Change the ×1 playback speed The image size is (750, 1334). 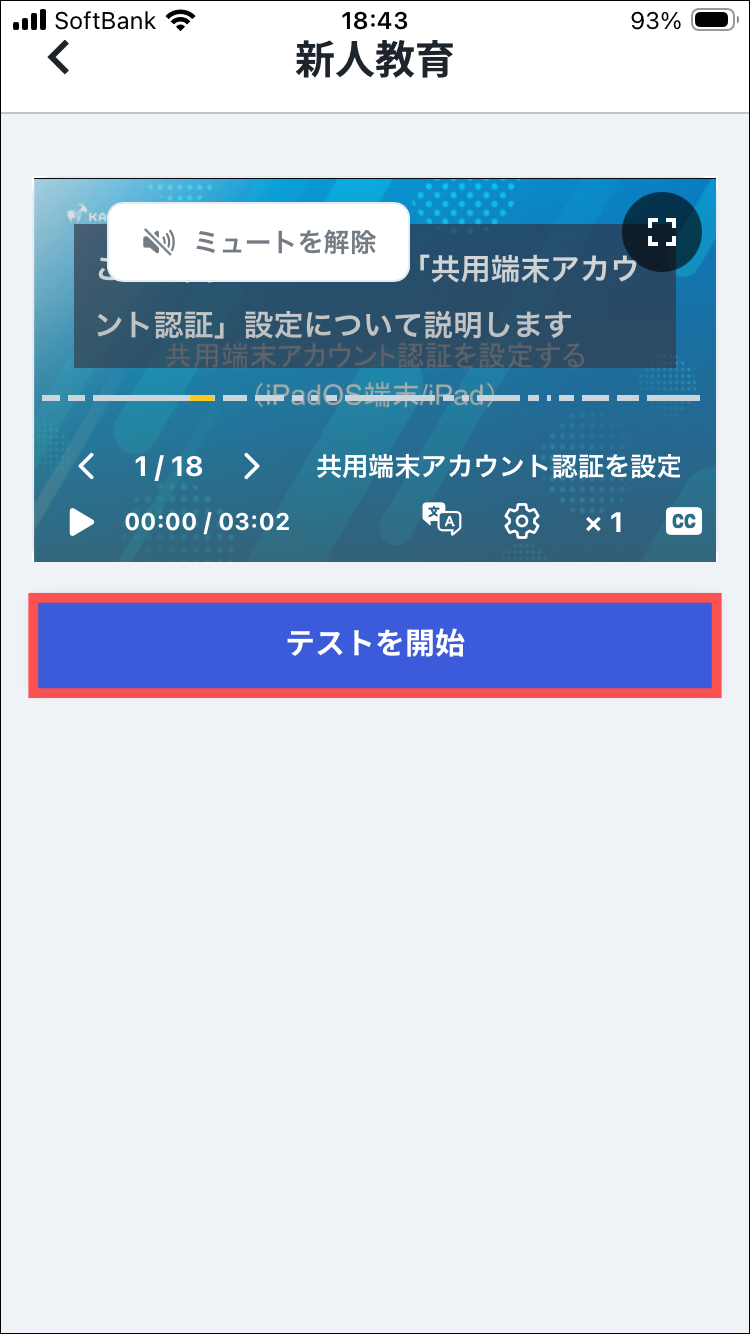(x=604, y=522)
